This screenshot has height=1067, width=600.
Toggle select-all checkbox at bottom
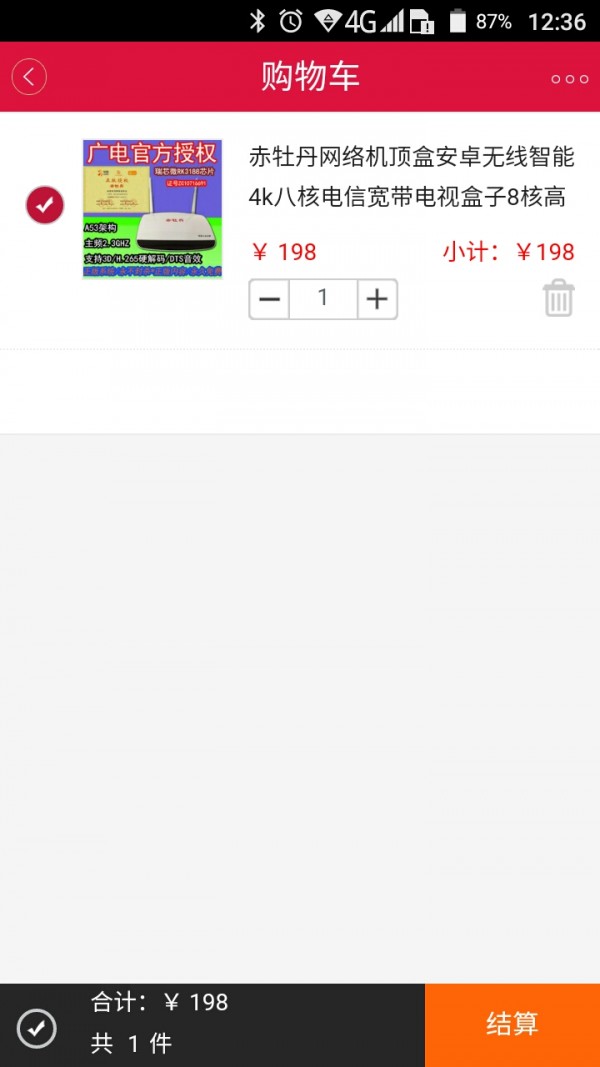point(37,1027)
